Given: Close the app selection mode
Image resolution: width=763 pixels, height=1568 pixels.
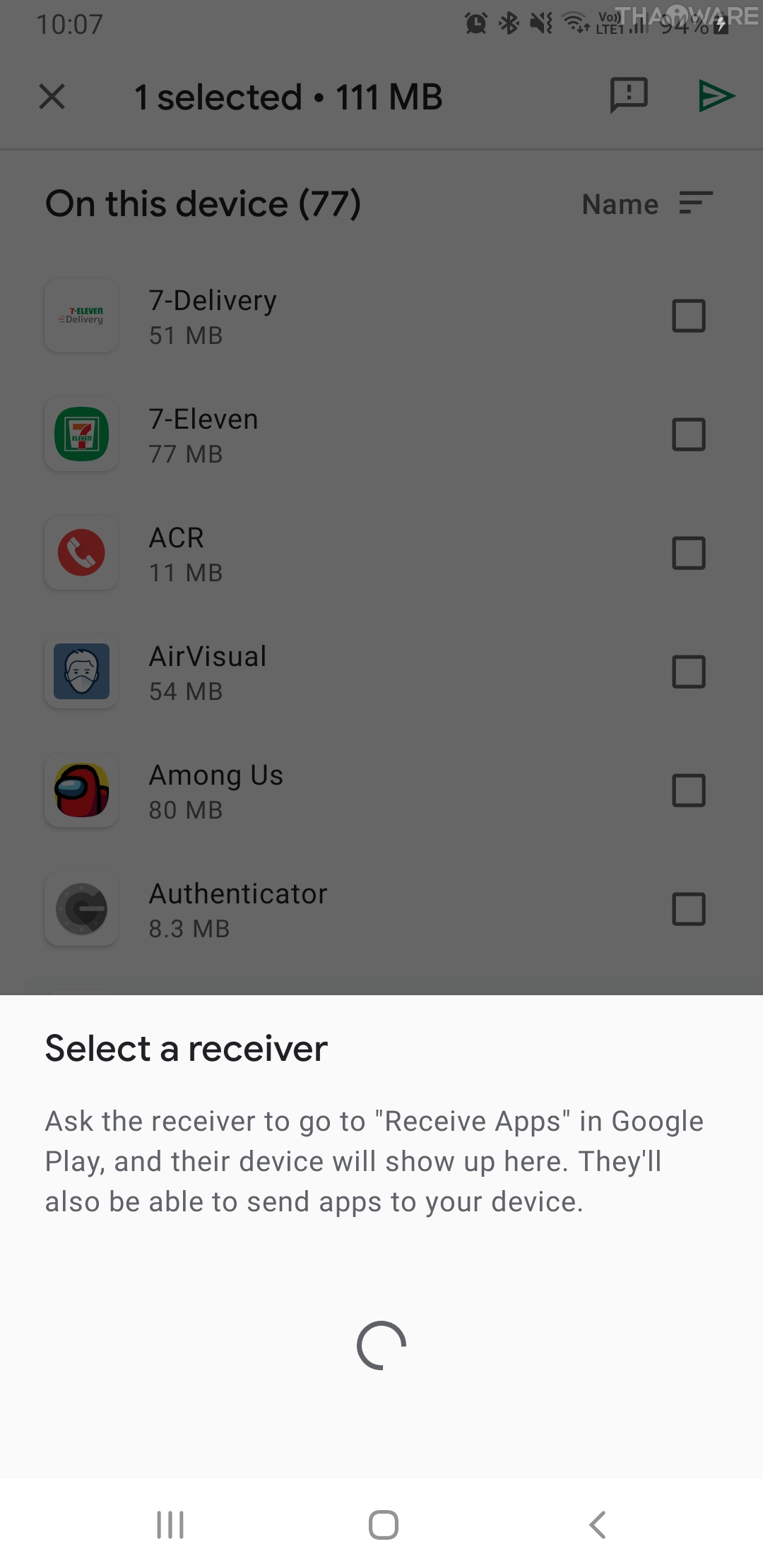Looking at the screenshot, I should point(52,97).
